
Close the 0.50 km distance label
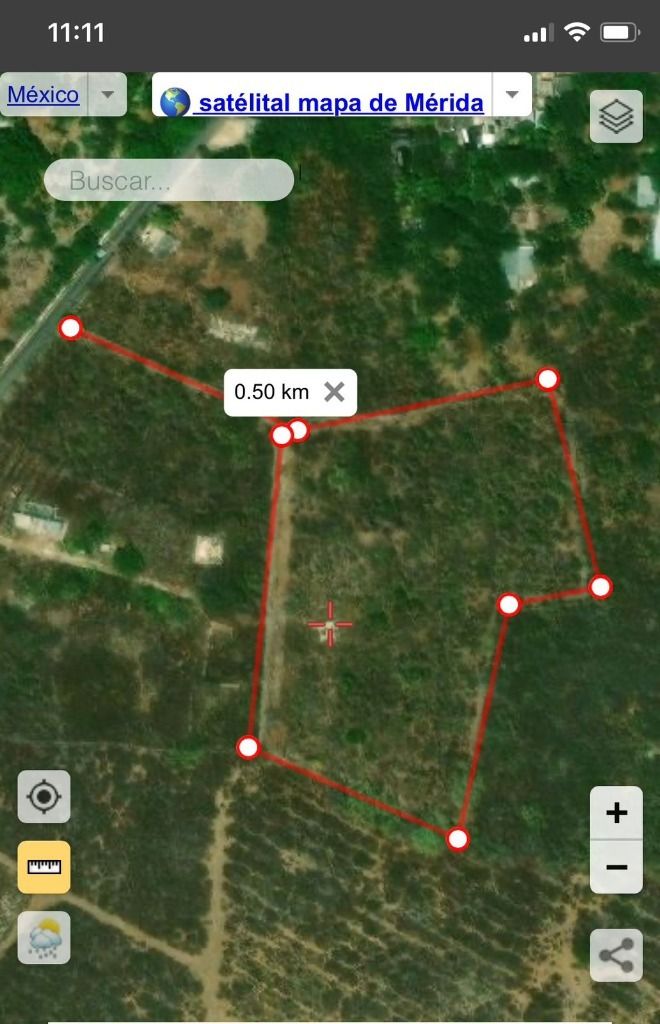coord(334,392)
